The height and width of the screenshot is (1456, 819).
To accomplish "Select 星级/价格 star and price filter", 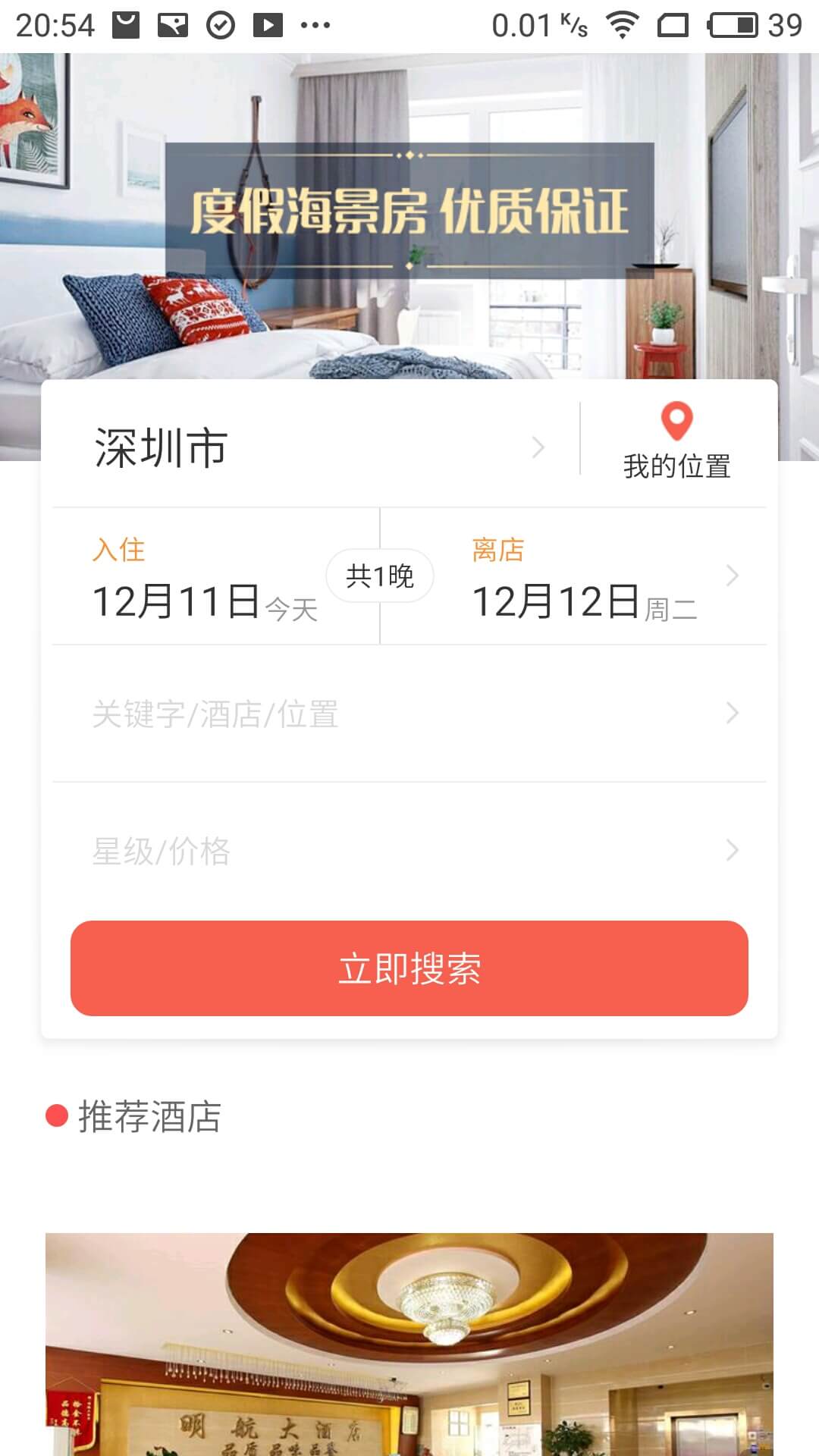I will 409,851.
